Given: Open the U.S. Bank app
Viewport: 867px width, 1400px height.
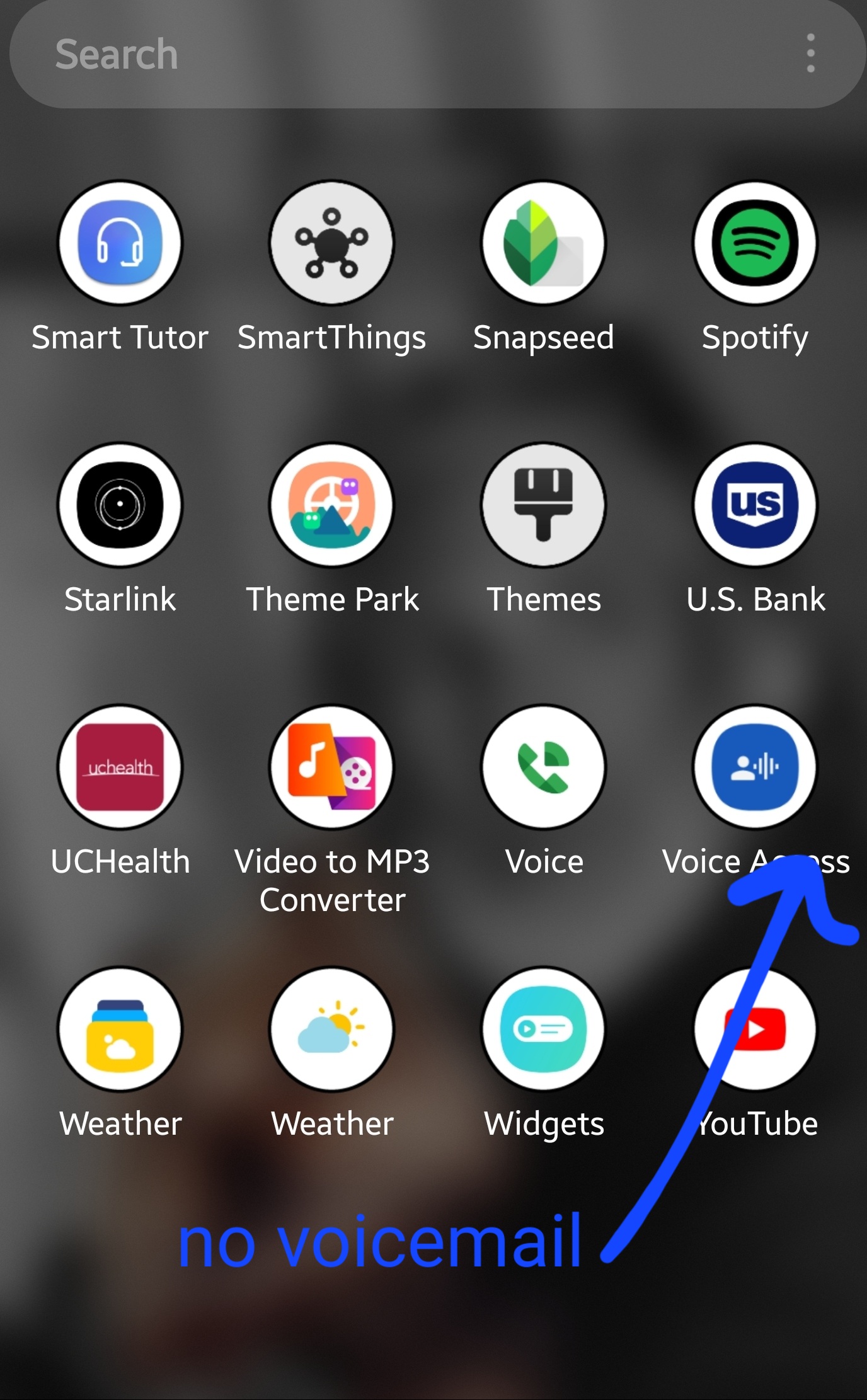Looking at the screenshot, I should click(755, 505).
